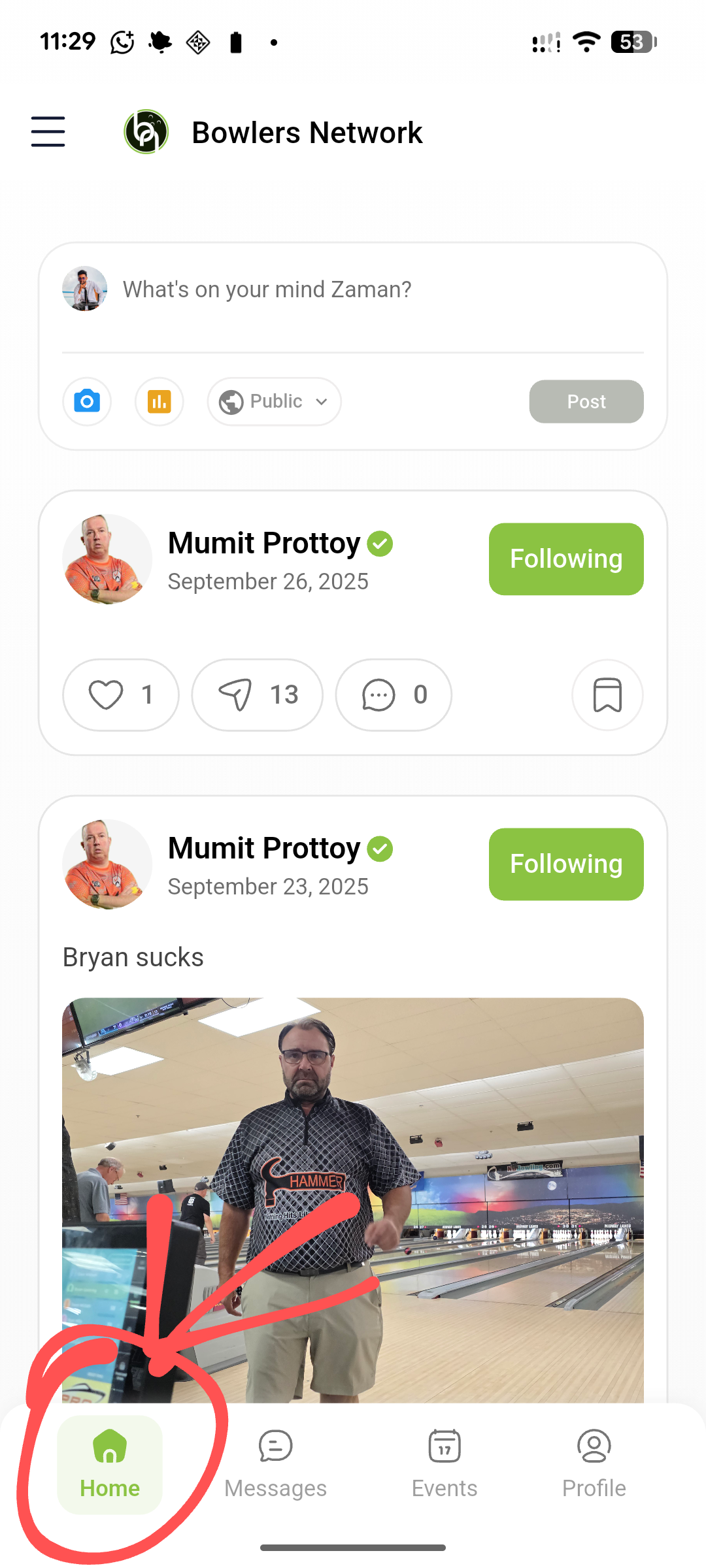Open comments on the September 26 post
Image resolution: width=706 pixels, height=1568 pixels.
click(394, 694)
